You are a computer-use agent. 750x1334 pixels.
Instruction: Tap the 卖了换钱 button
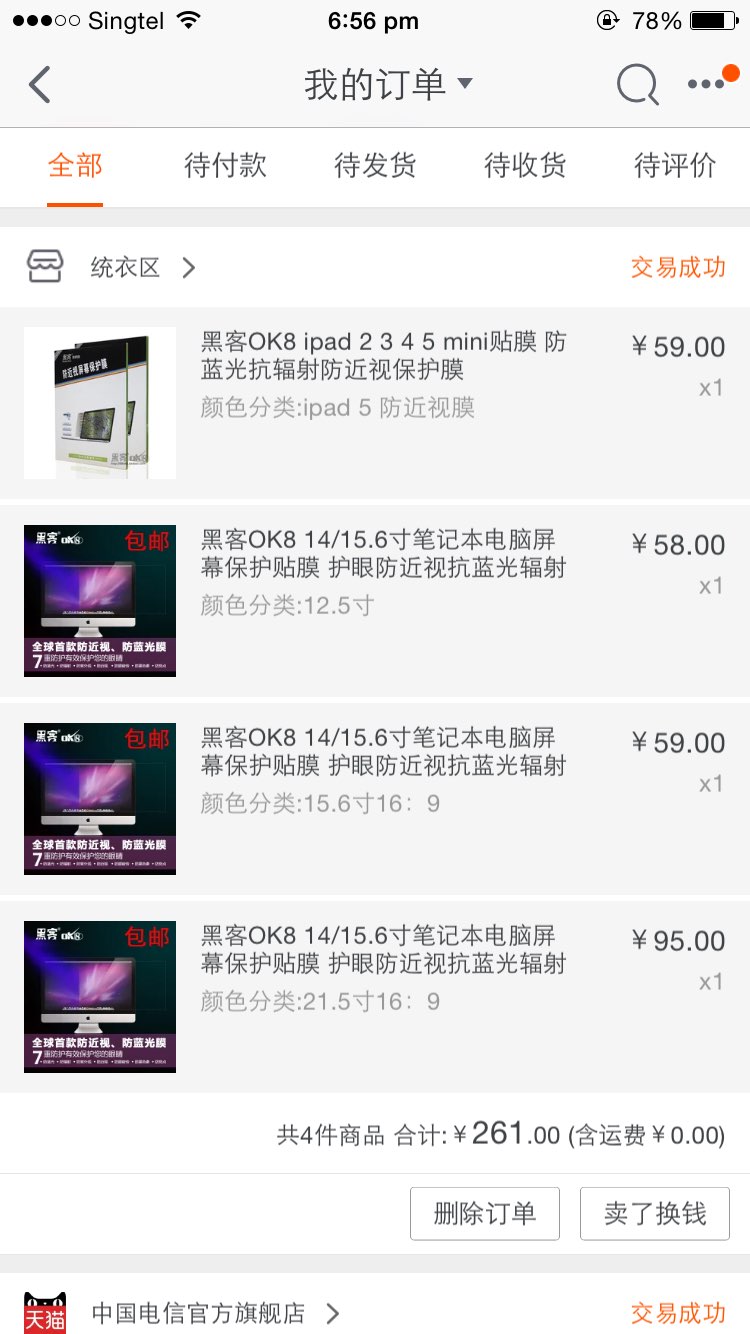[655, 1214]
